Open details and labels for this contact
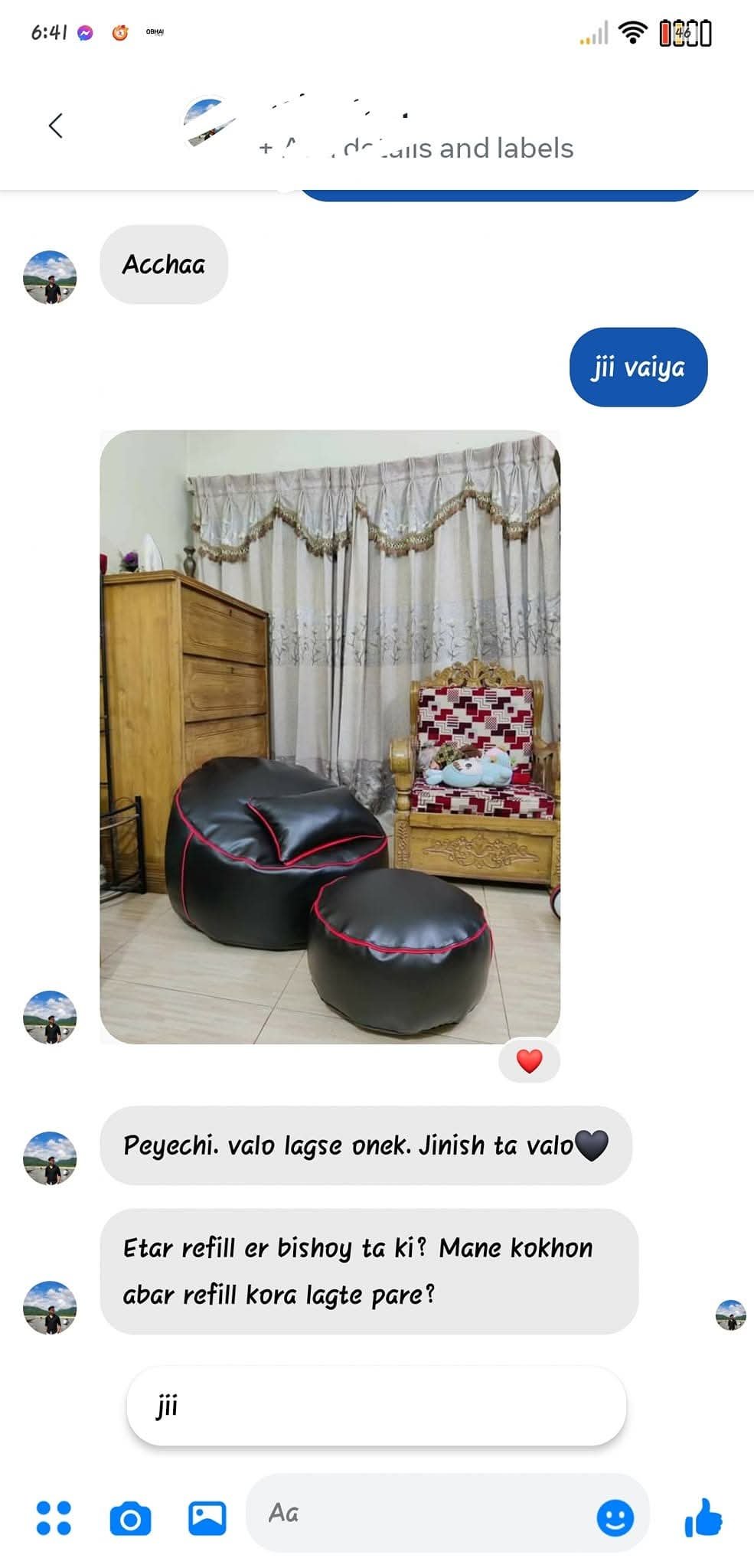 [x=417, y=148]
